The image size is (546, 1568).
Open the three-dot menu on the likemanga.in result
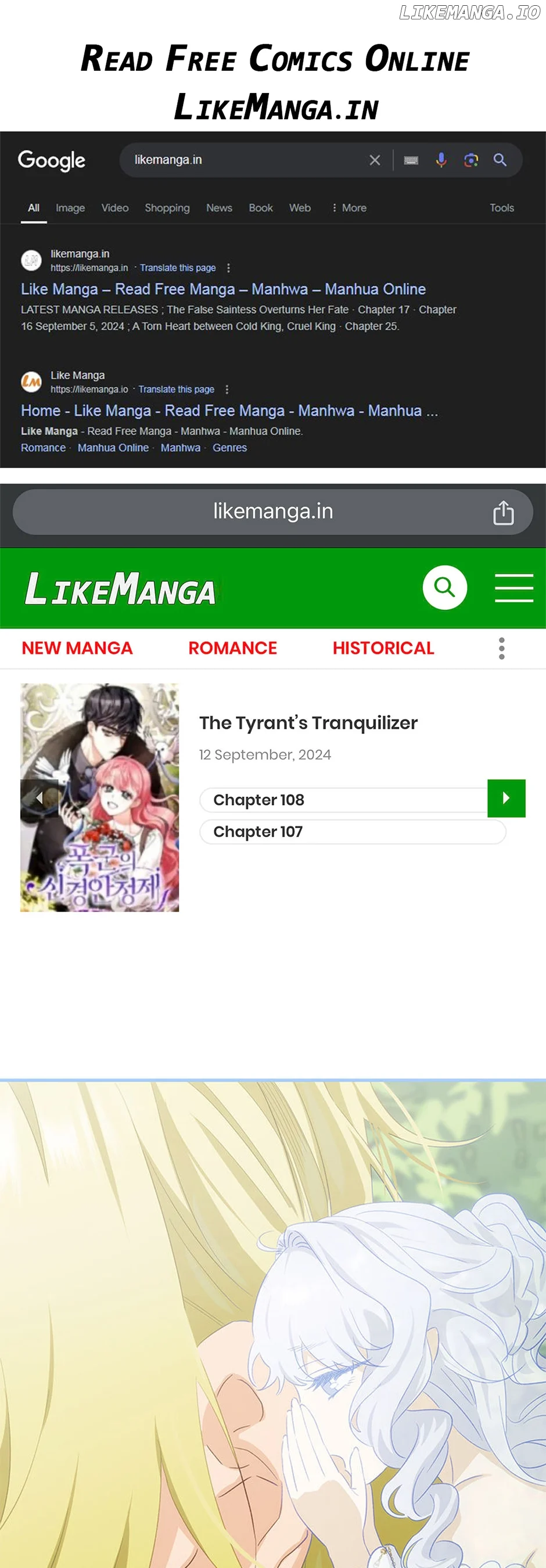tap(228, 267)
